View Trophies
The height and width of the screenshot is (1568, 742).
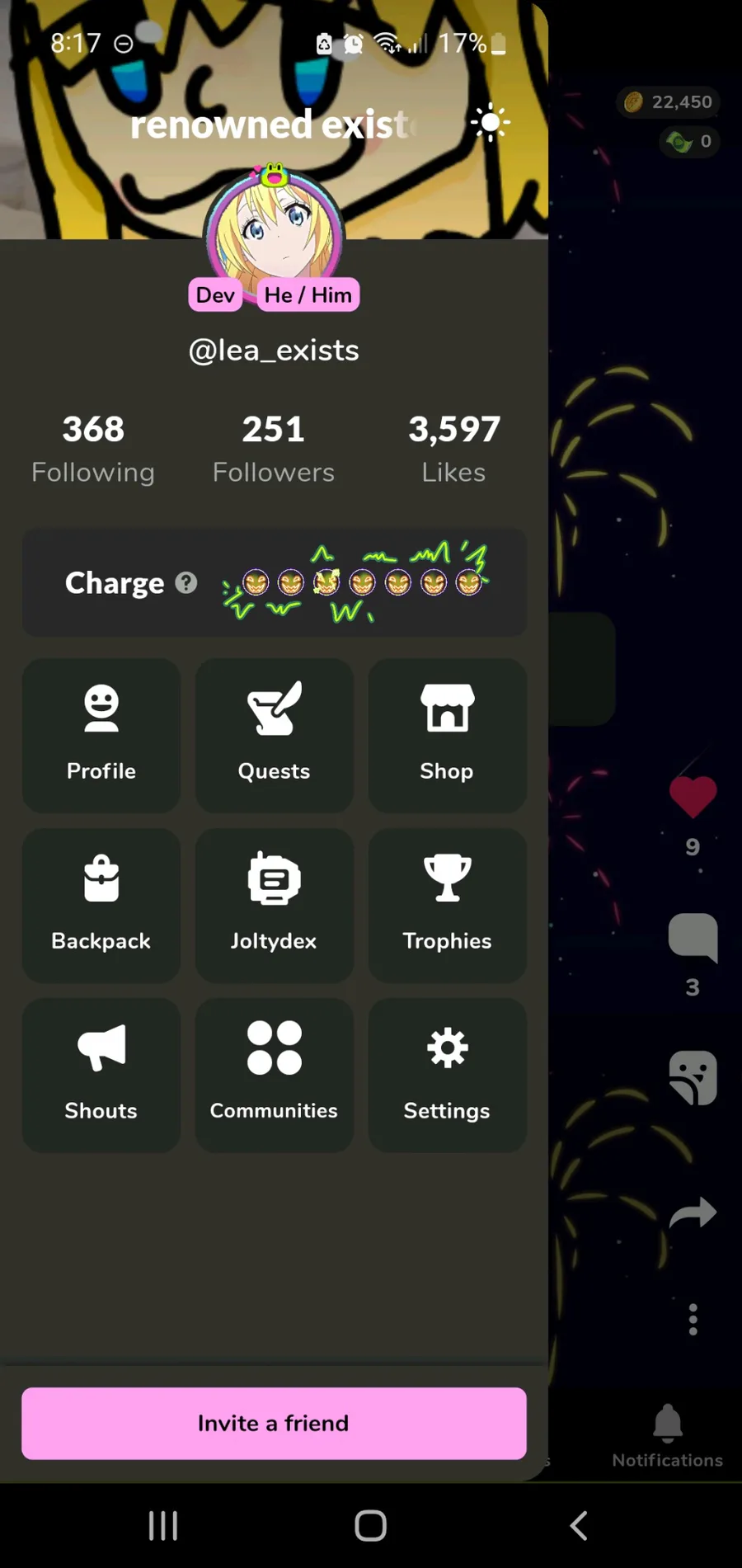[x=447, y=904]
